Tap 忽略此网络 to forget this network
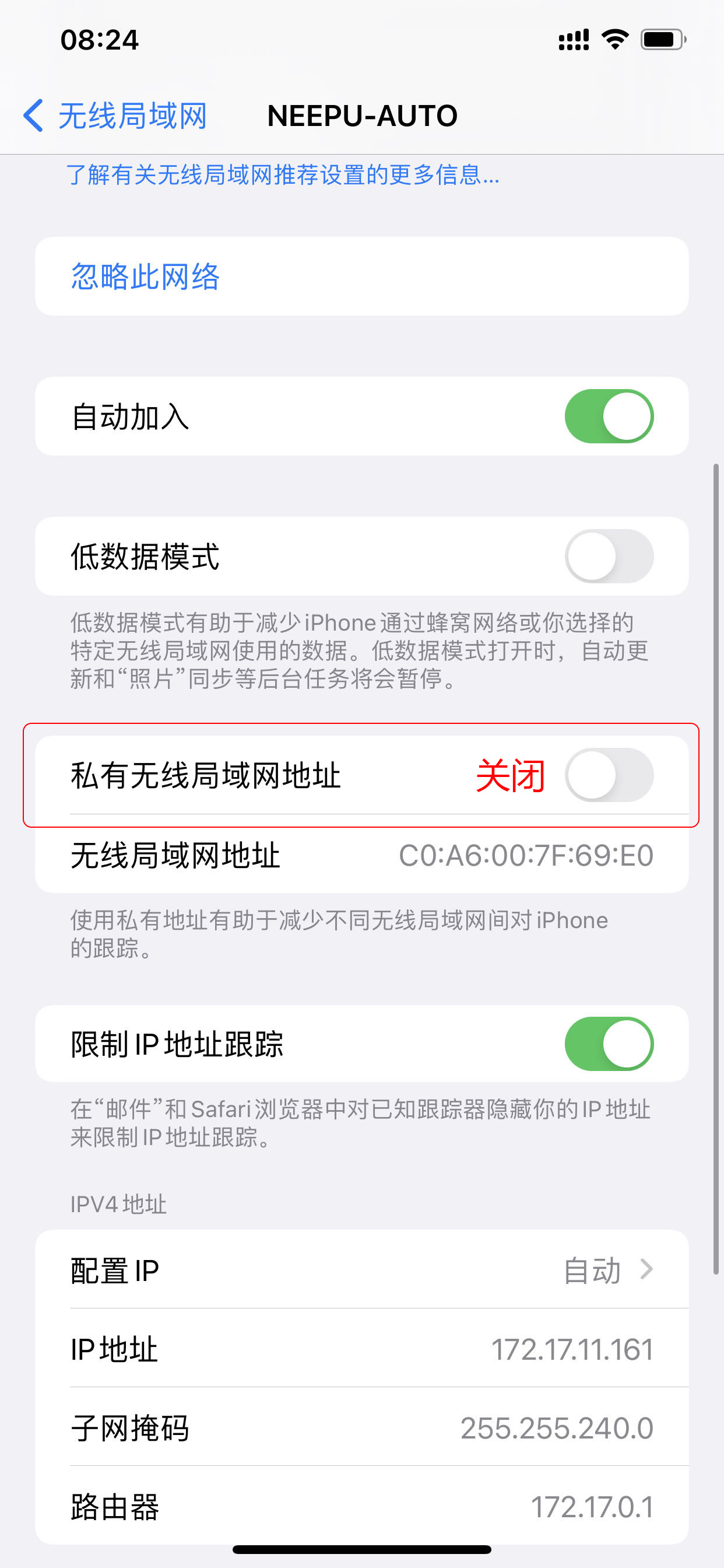This screenshot has height=1568, width=724. point(145,276)
